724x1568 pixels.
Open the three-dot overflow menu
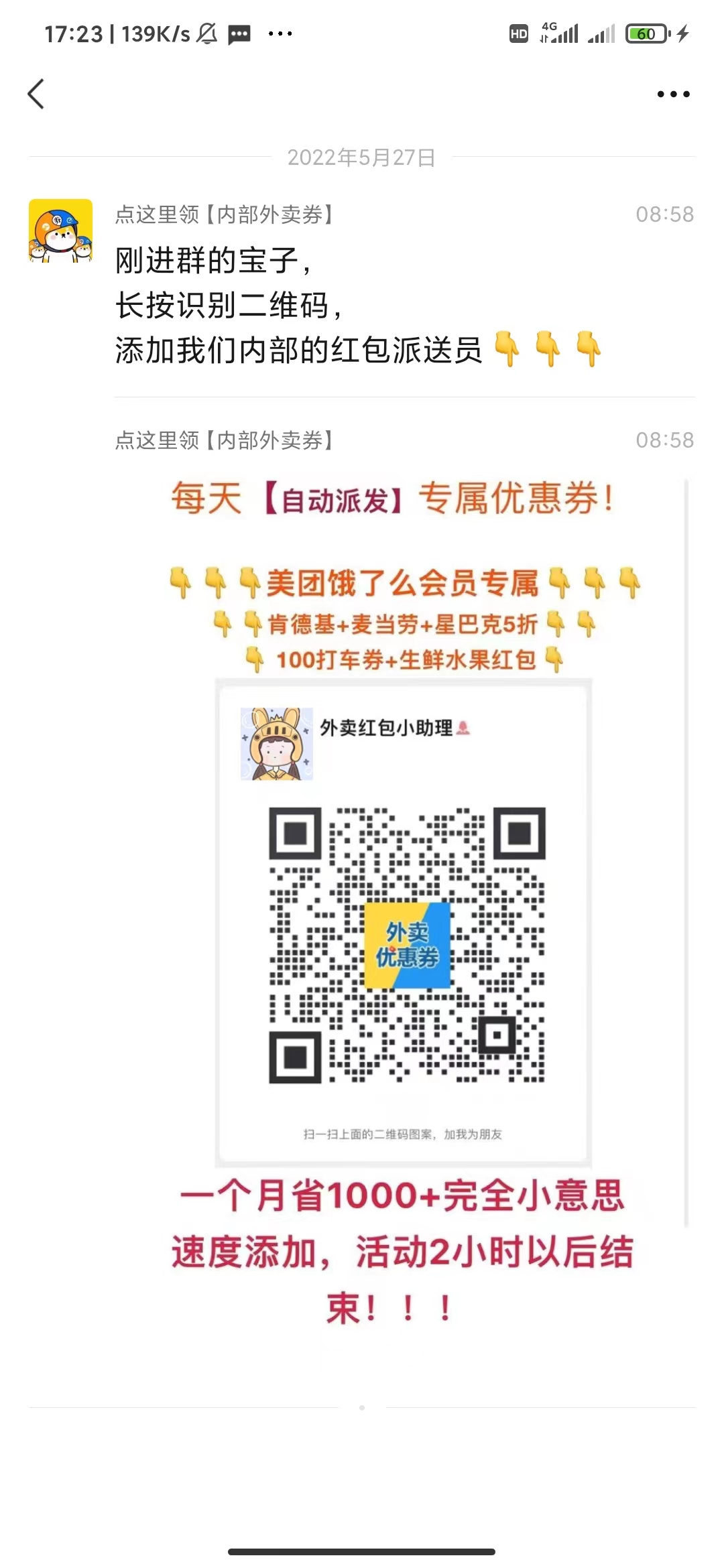point(673,94)
